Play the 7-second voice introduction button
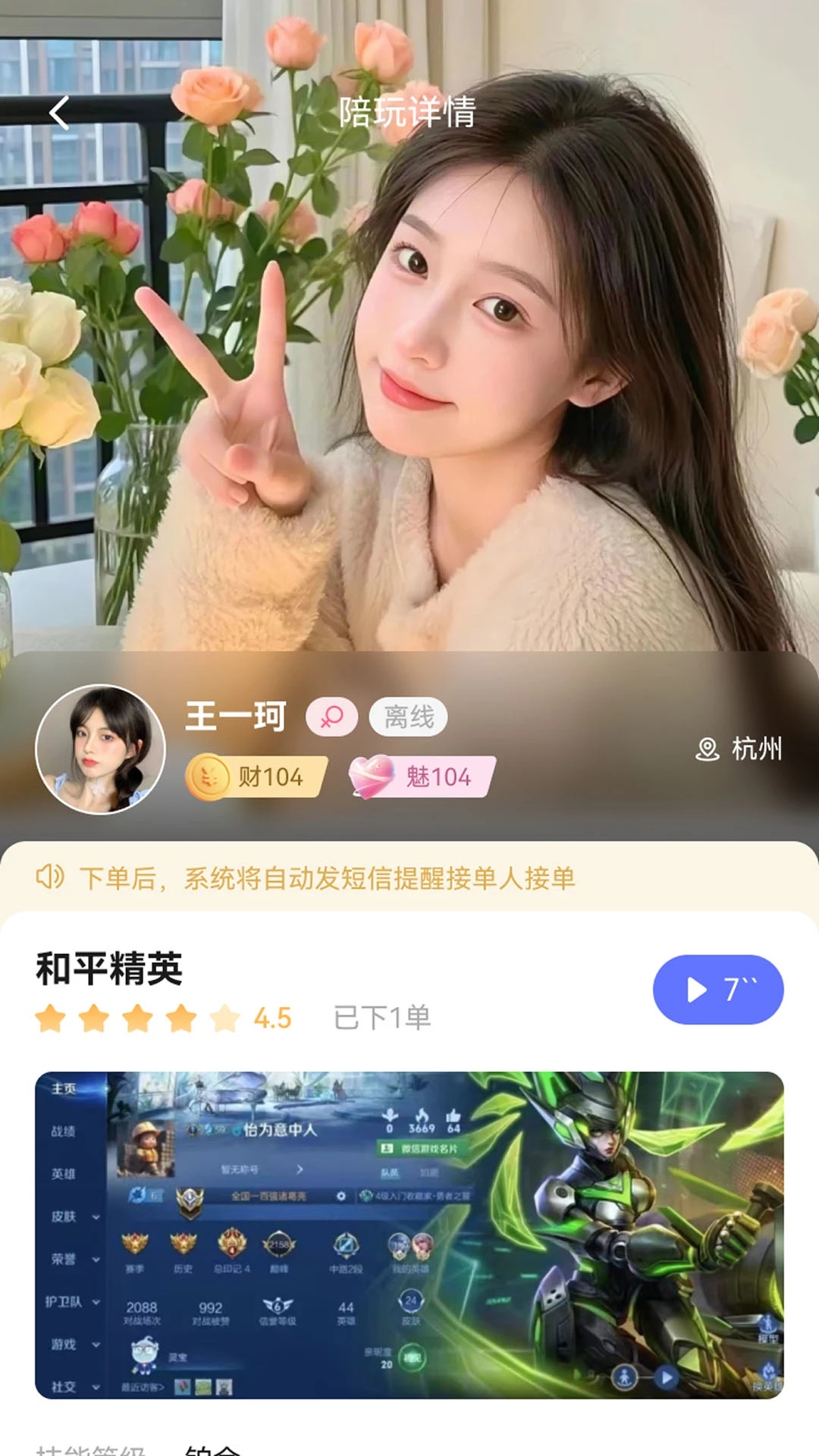The height and width of the screenshot is (1456, 819). tap(717, 990)
